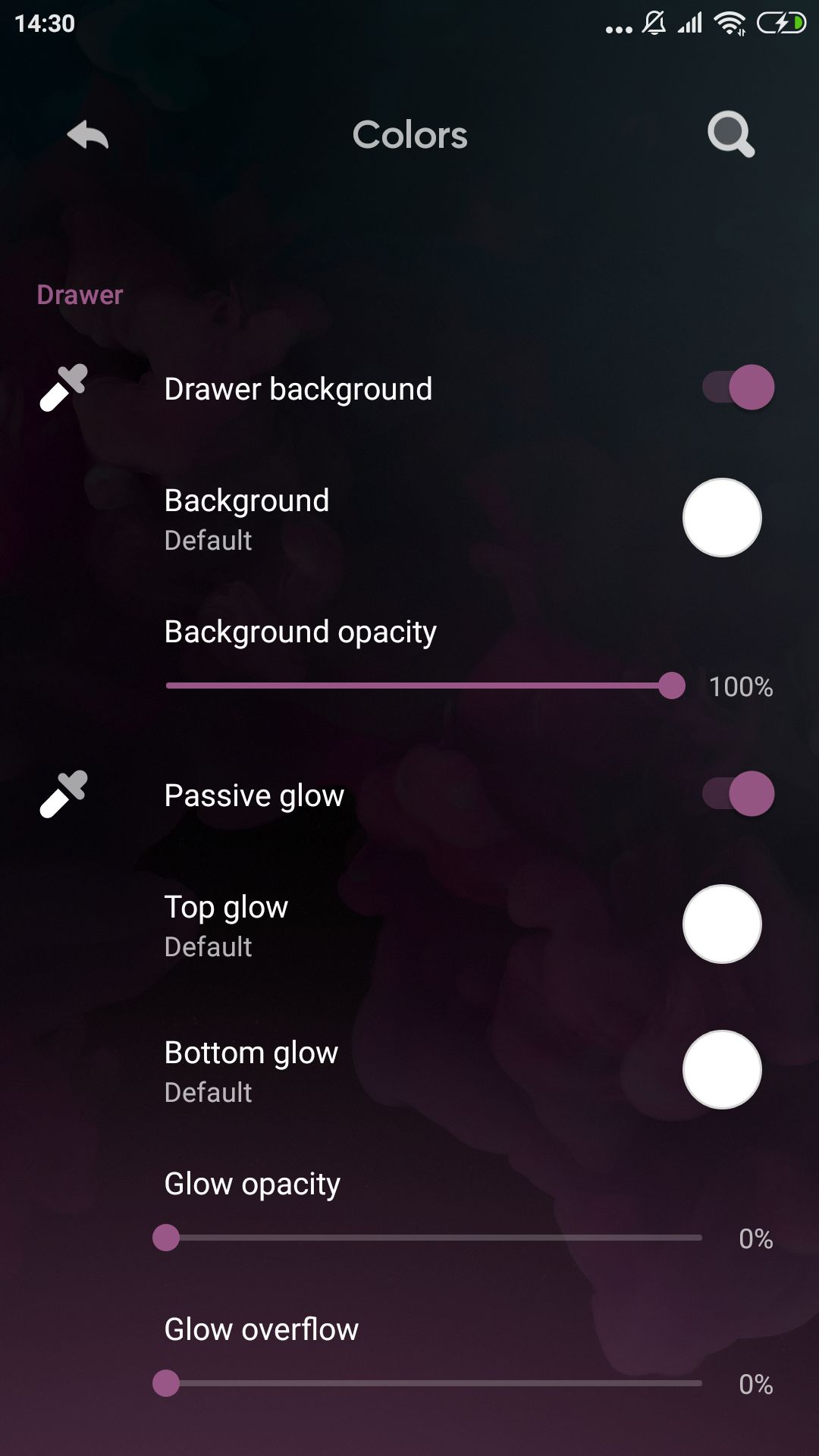Open the search magnifier icon
Screen dimensions: 819x1456
[730, 135]
